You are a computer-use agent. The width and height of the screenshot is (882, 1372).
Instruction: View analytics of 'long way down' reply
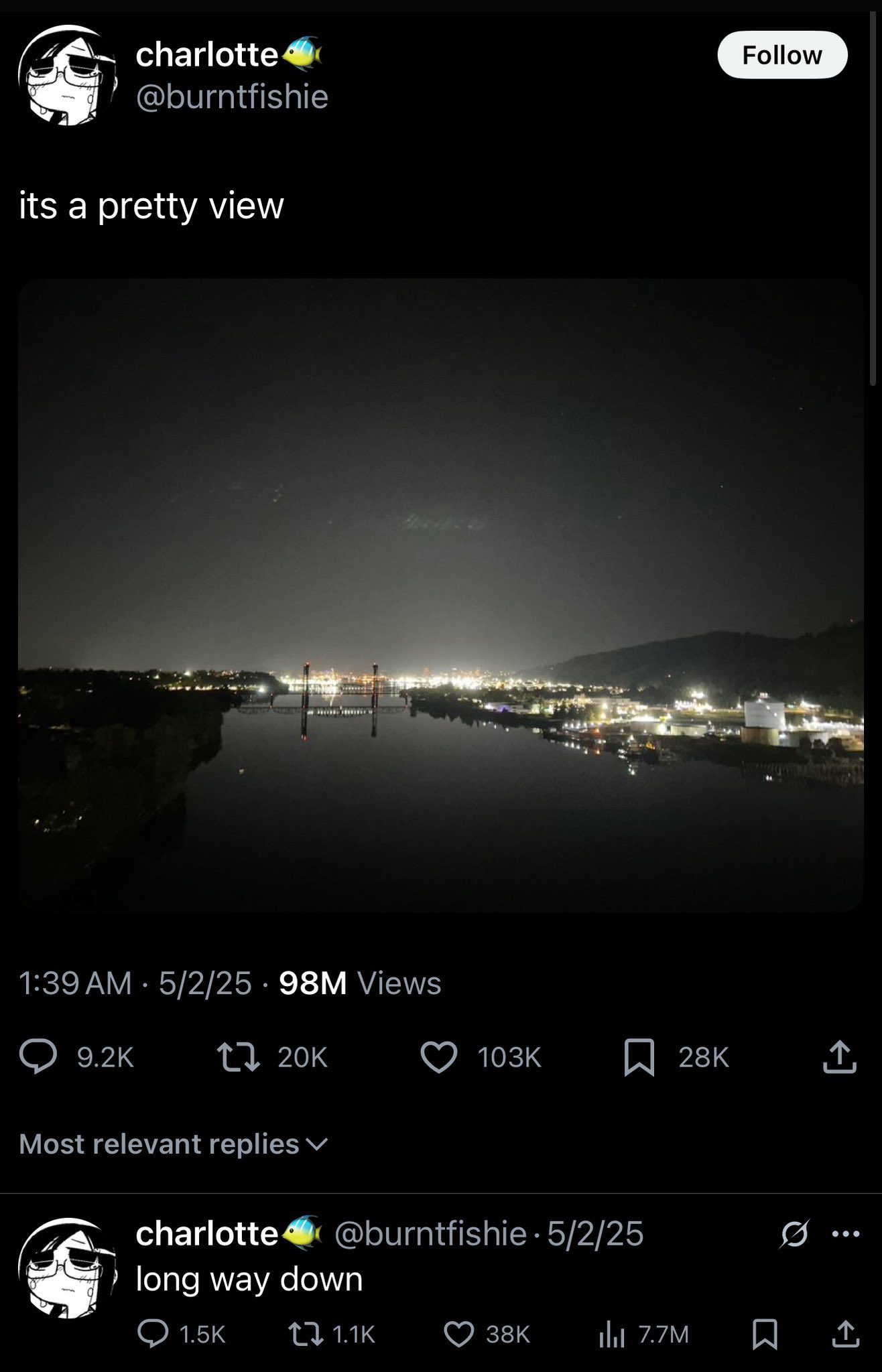pos(611,1334)
